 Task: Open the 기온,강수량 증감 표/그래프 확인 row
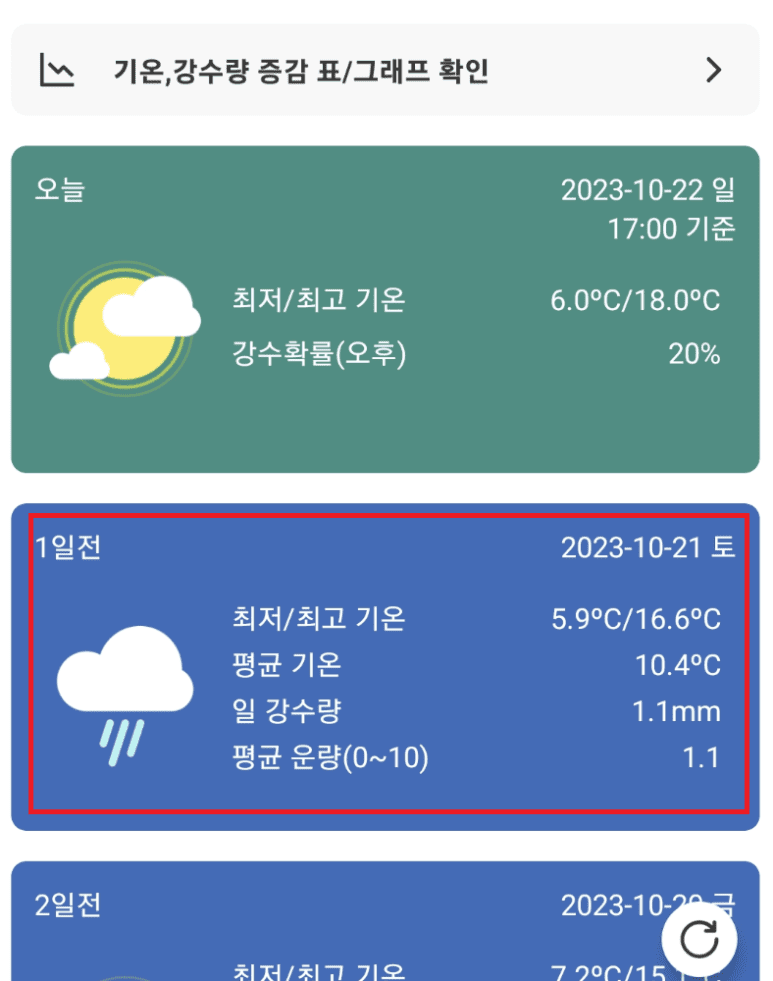pyautogui.click(x=385, y=71)
